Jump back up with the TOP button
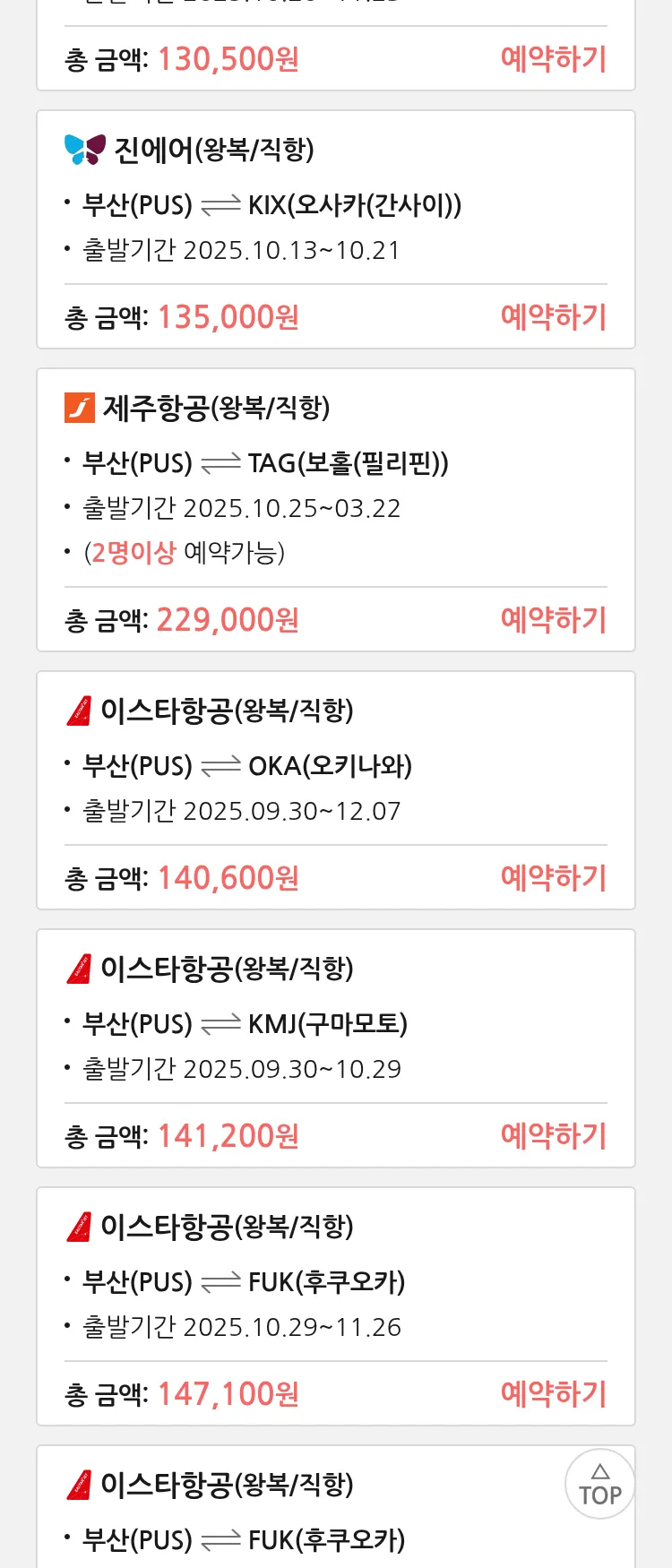 [x=600, y=1484]
